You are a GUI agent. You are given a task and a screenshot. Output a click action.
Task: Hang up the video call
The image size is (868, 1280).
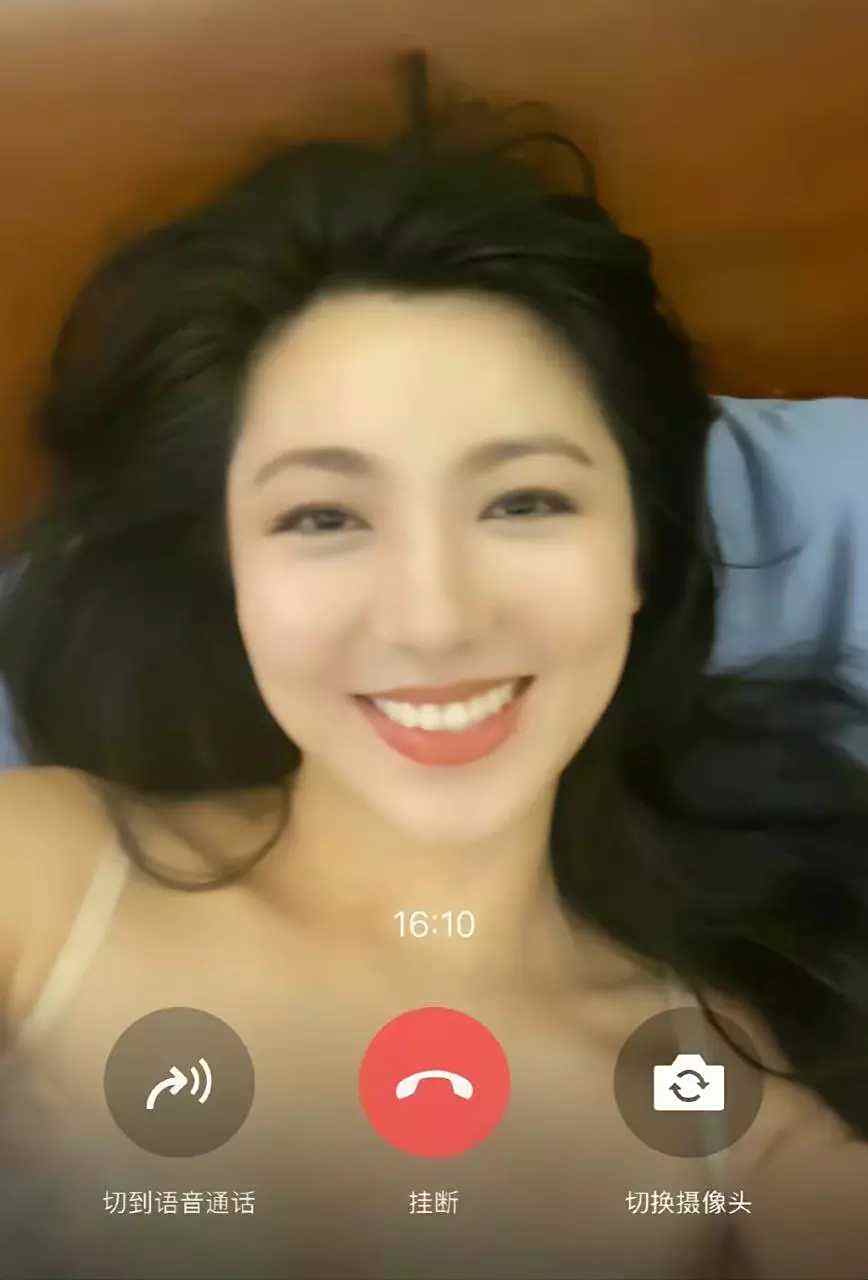tap(434, 1082)
